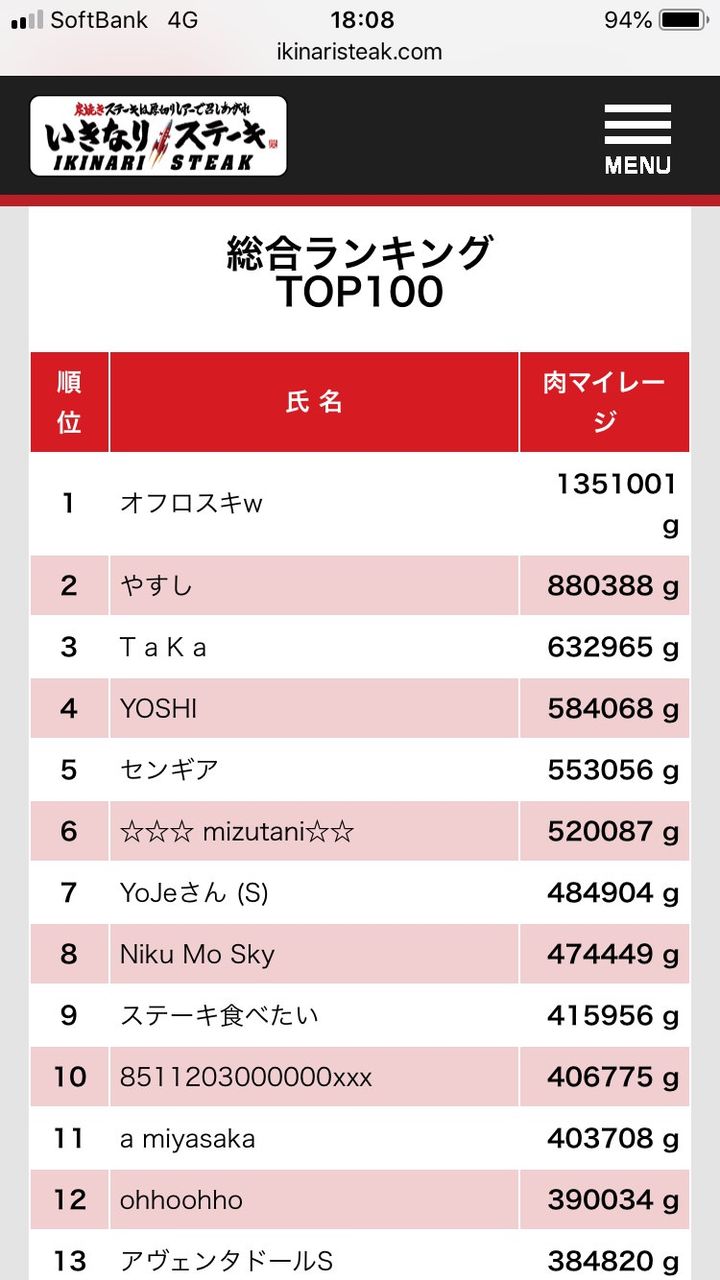Open the MENU hamburger button
The image size is (720, 1280).
click(637, 136)
